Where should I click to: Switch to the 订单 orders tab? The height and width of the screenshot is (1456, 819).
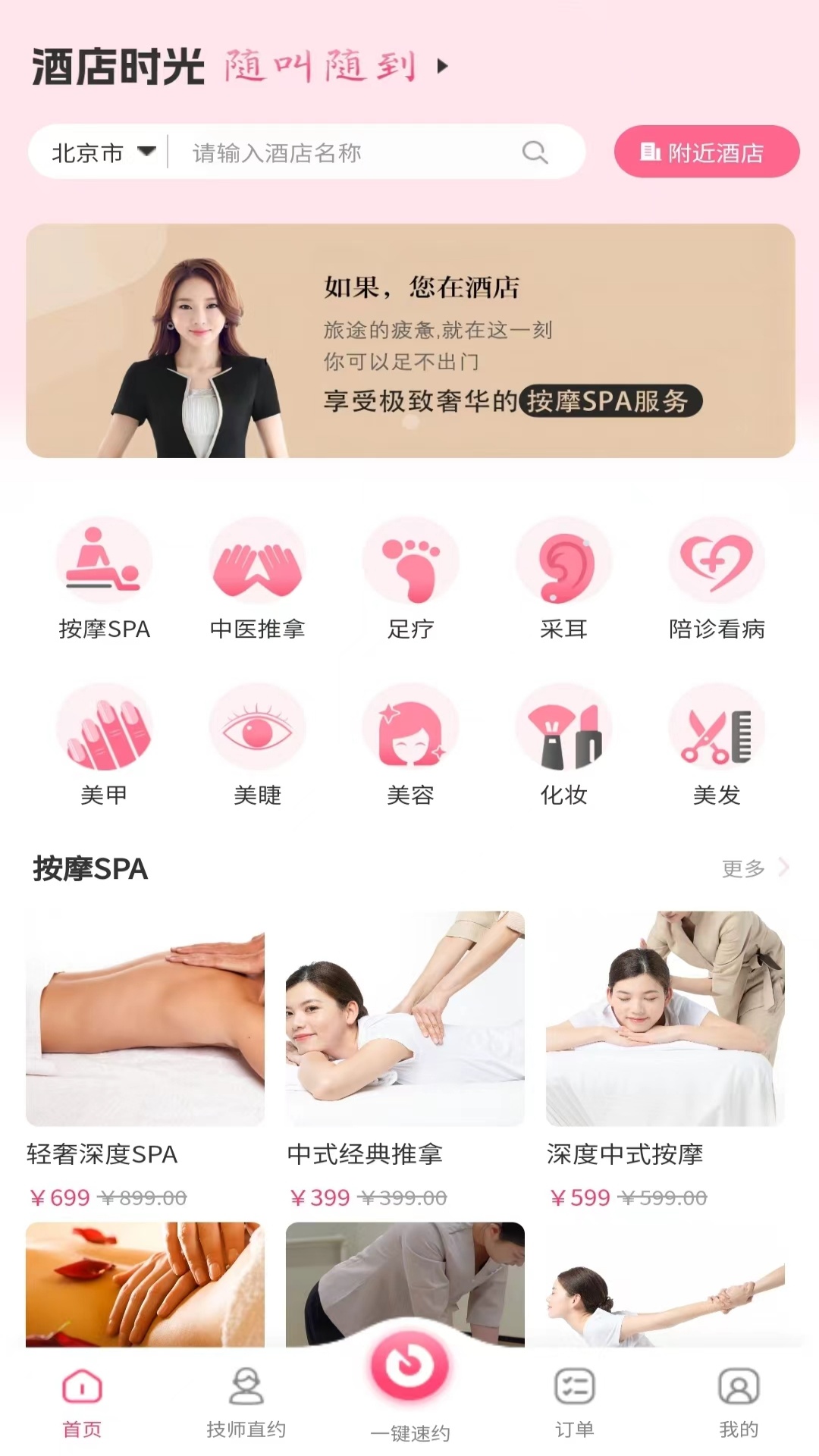point(575,1403)
